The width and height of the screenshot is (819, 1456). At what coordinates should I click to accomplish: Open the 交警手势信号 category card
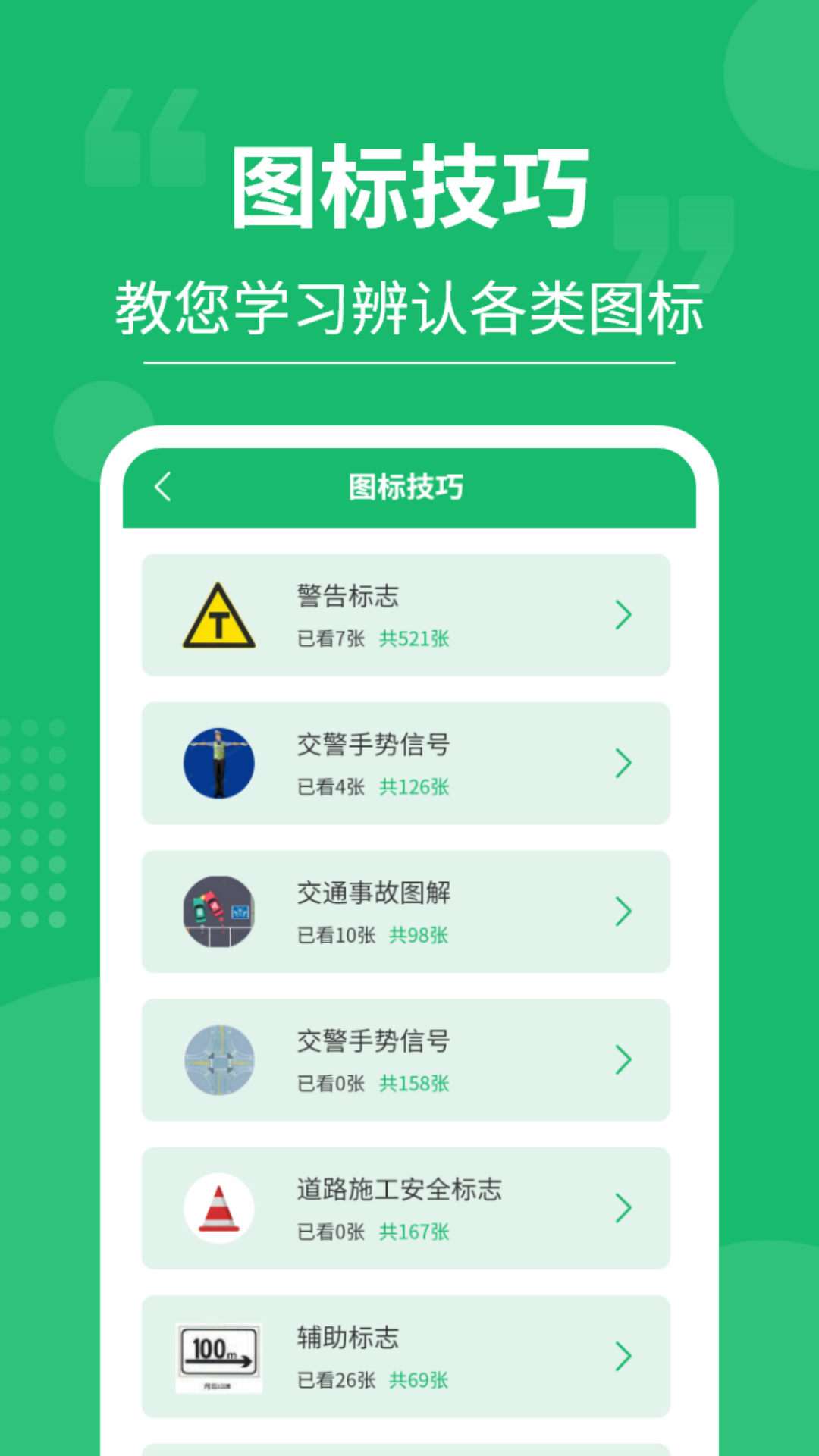406,764
